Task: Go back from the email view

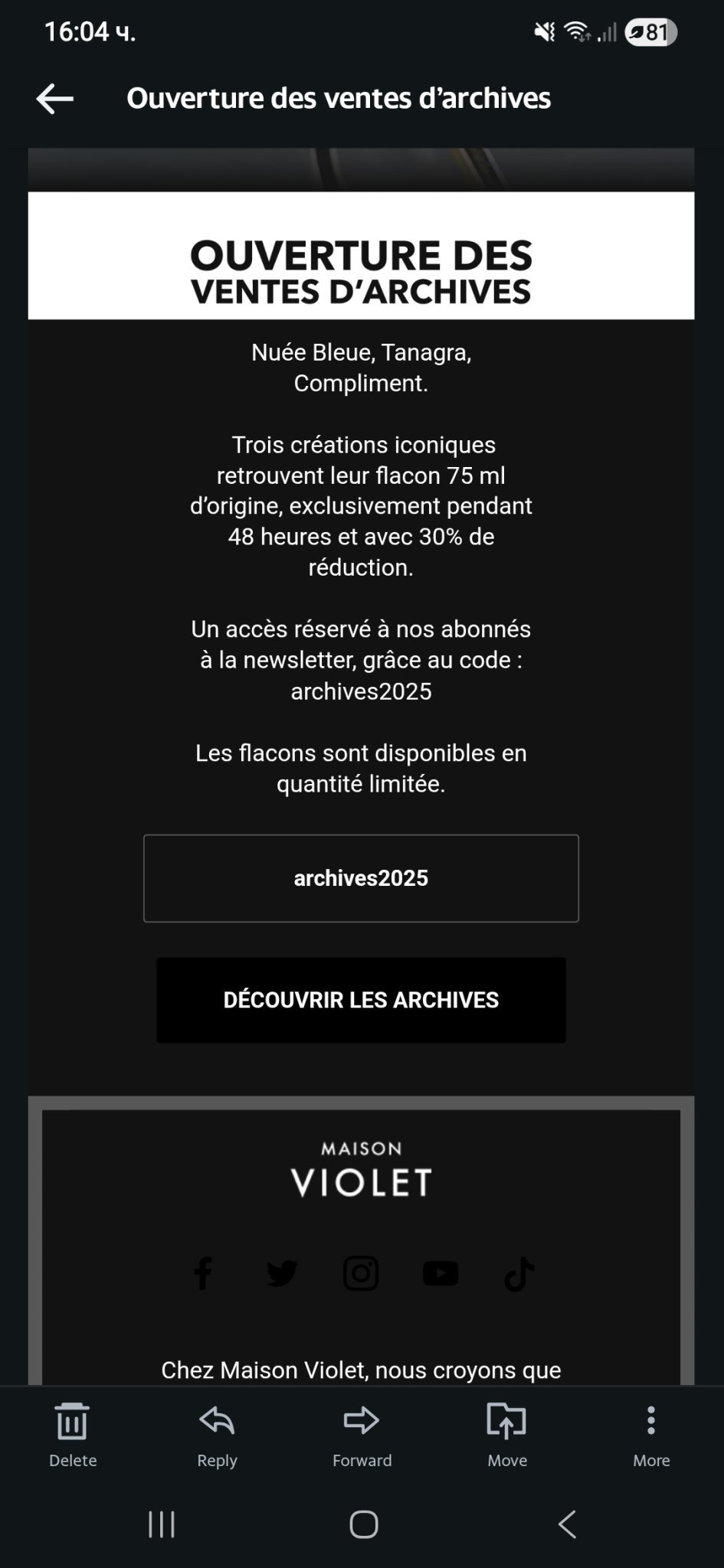Action: (x=55, y=99)
